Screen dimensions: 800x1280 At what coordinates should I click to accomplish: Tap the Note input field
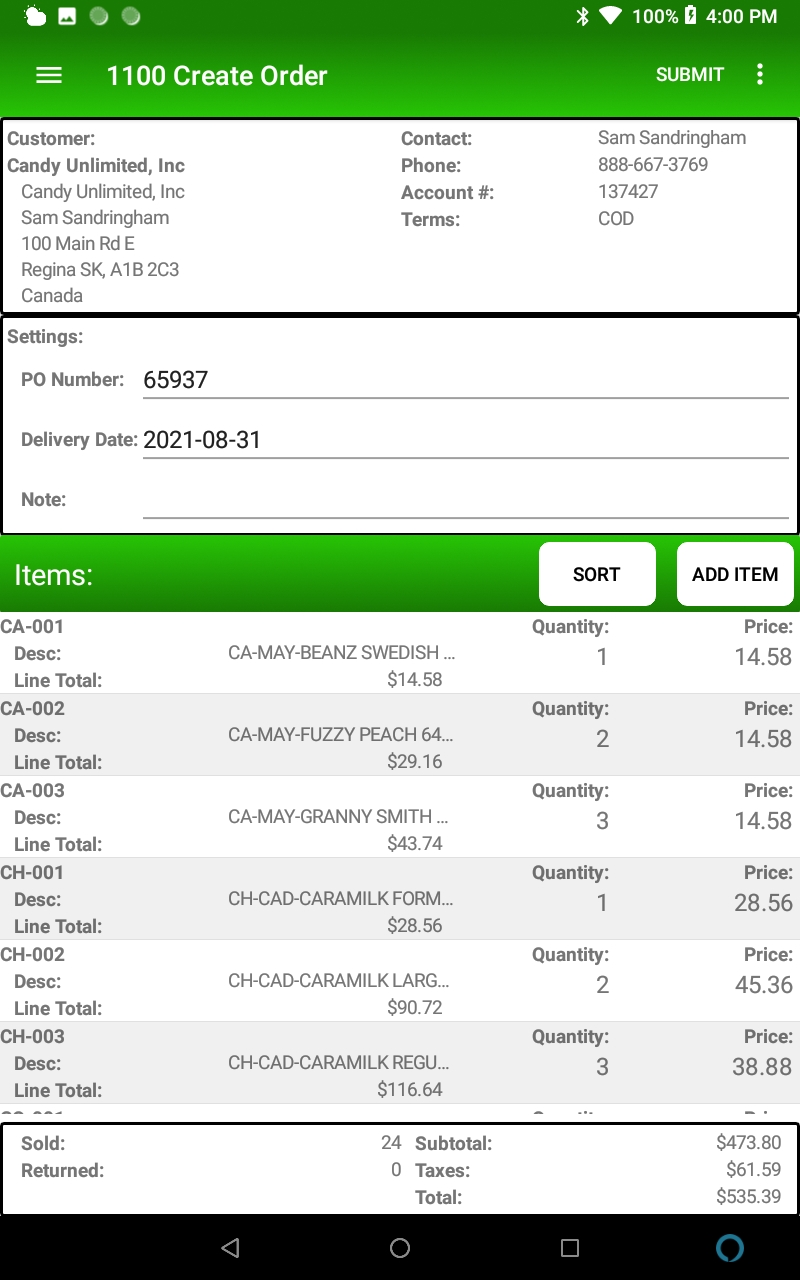coord(465,500)
